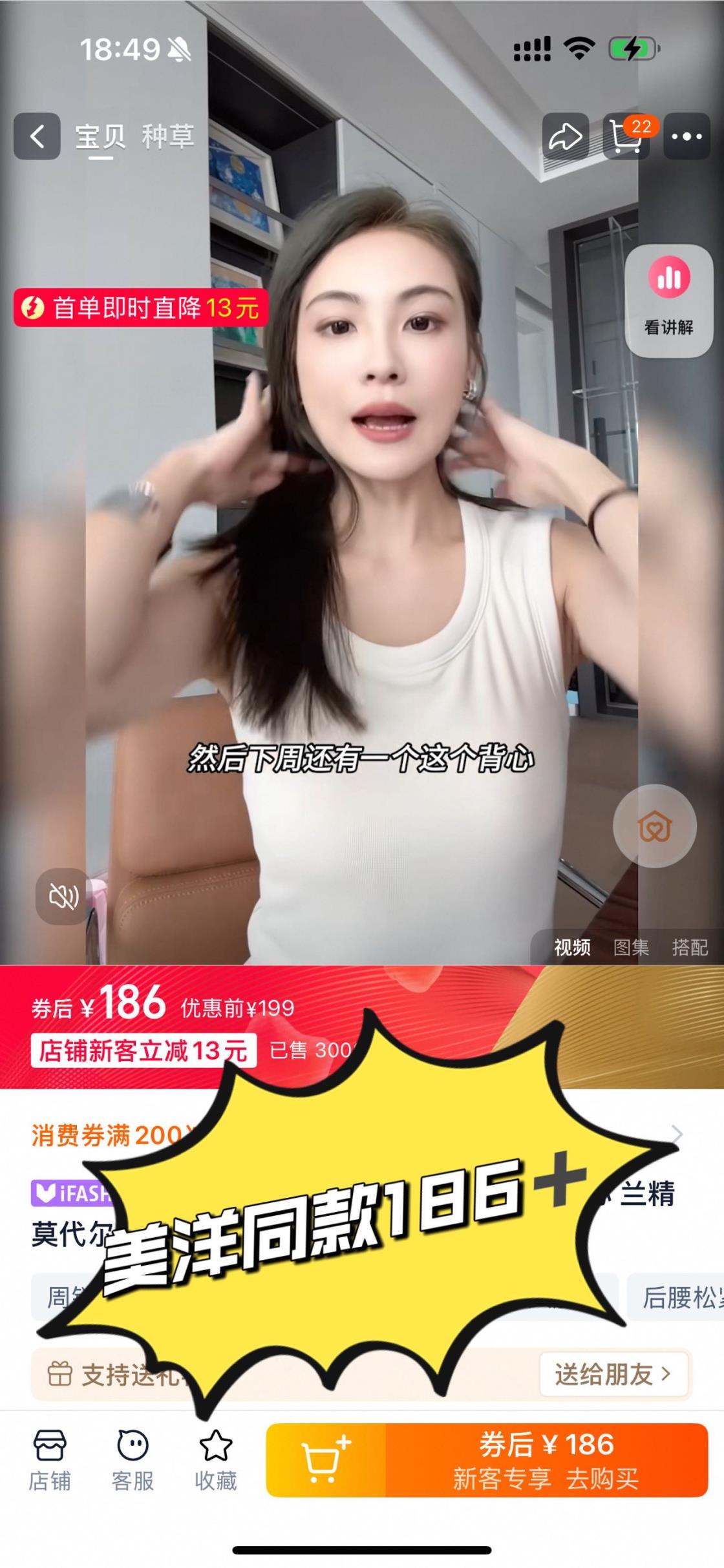Tap 送给朋友 to gift this item

(613, 1374)
